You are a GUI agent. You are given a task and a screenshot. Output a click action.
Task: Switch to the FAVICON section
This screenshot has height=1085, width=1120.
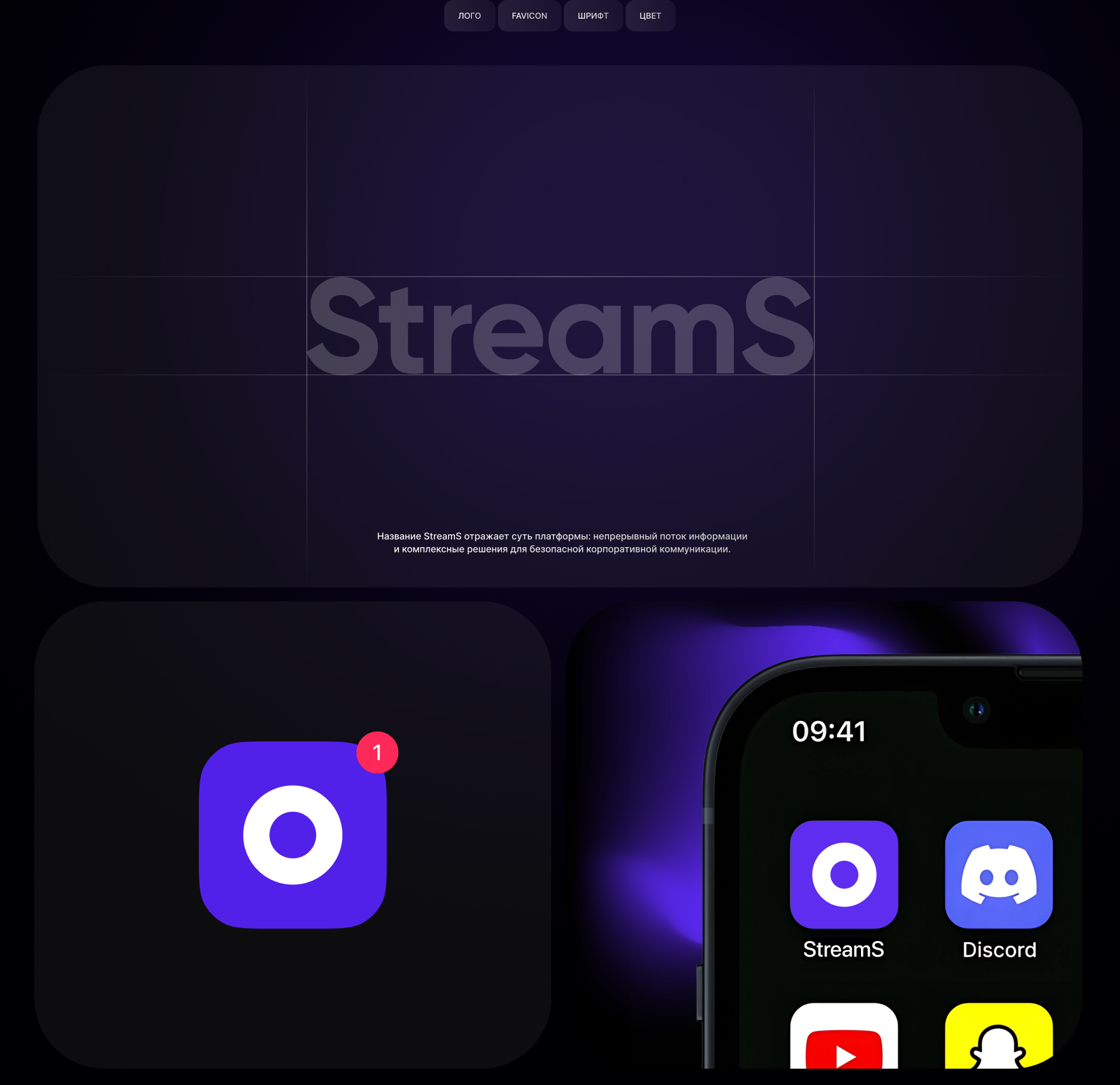[529, 16]
